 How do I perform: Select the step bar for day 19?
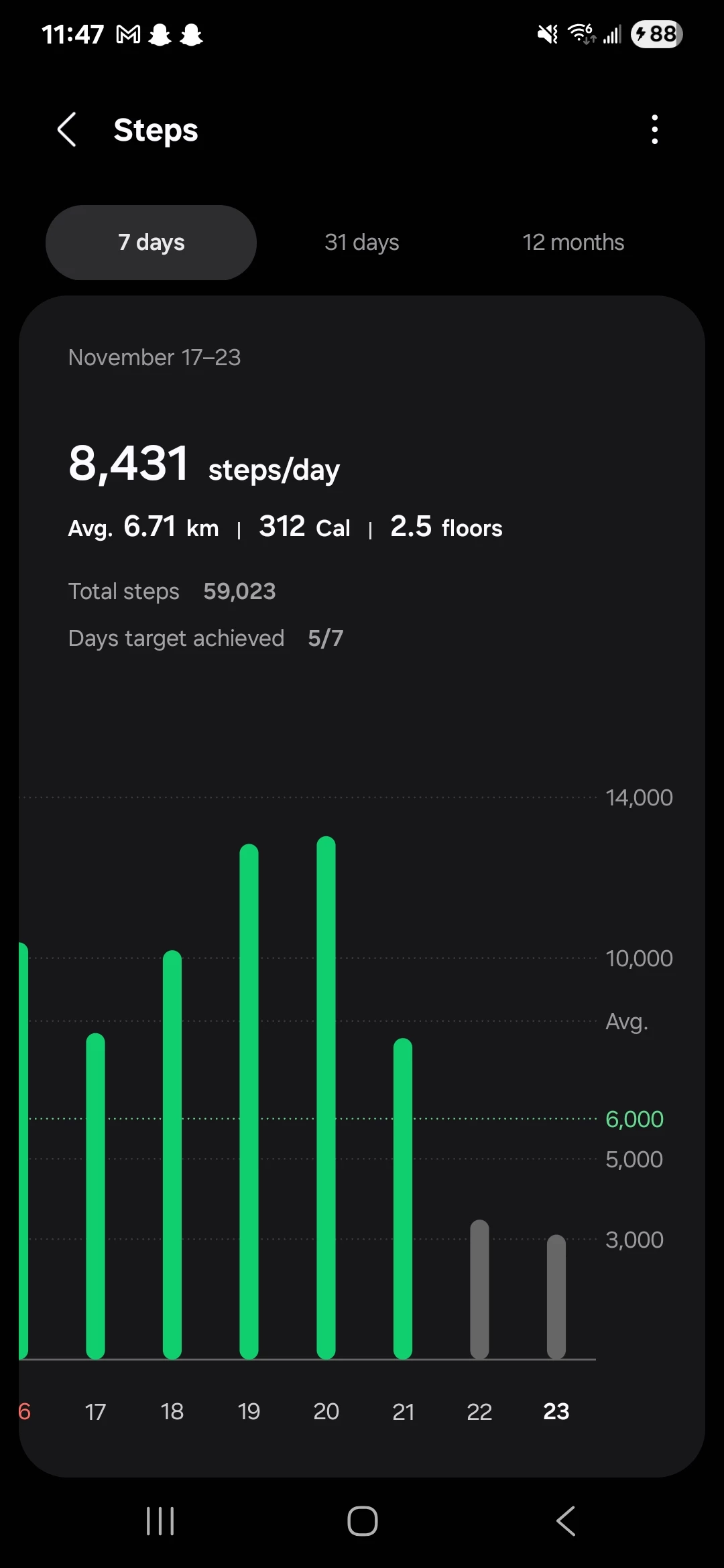click(249, 1102)
